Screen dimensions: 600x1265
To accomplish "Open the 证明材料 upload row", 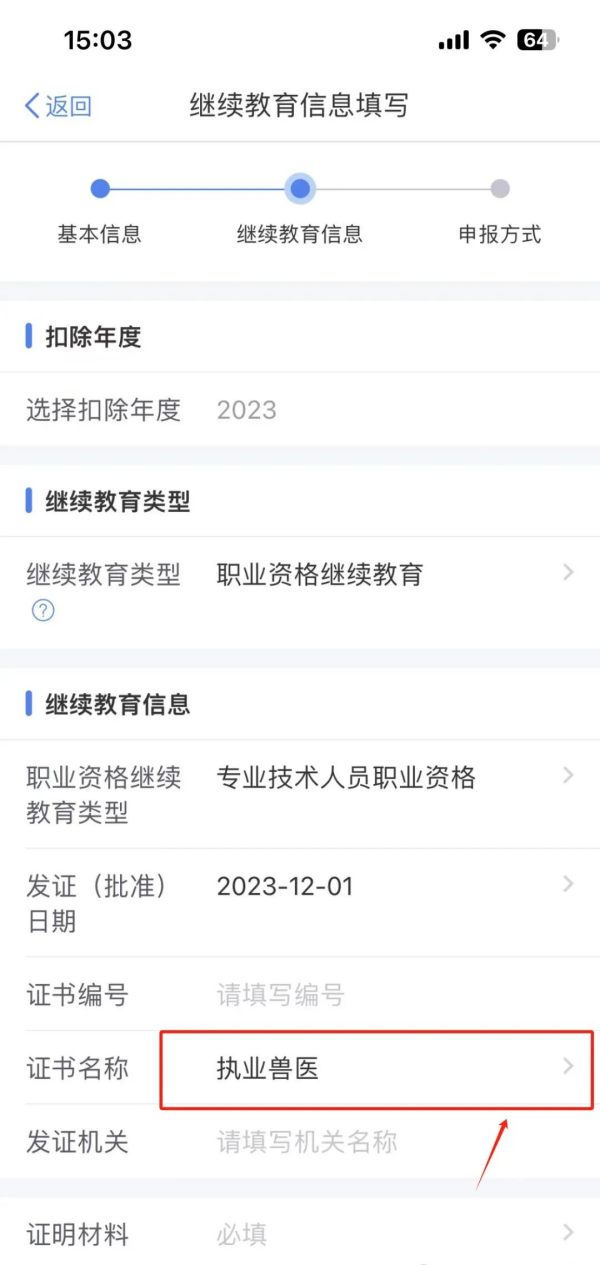I will pos(300,1233).
